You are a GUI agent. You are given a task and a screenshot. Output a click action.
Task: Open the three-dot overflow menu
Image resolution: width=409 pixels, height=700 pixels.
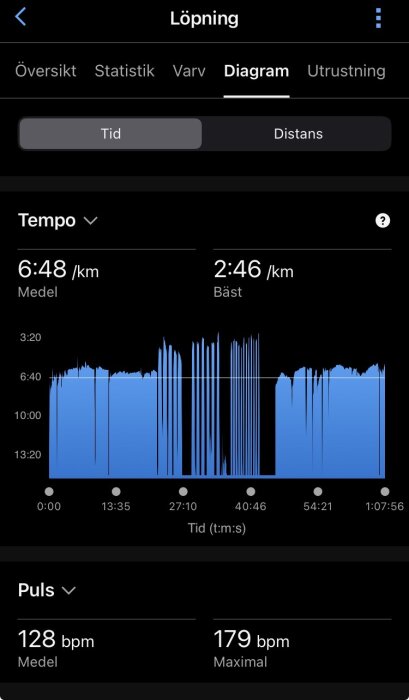click(378, 18)
